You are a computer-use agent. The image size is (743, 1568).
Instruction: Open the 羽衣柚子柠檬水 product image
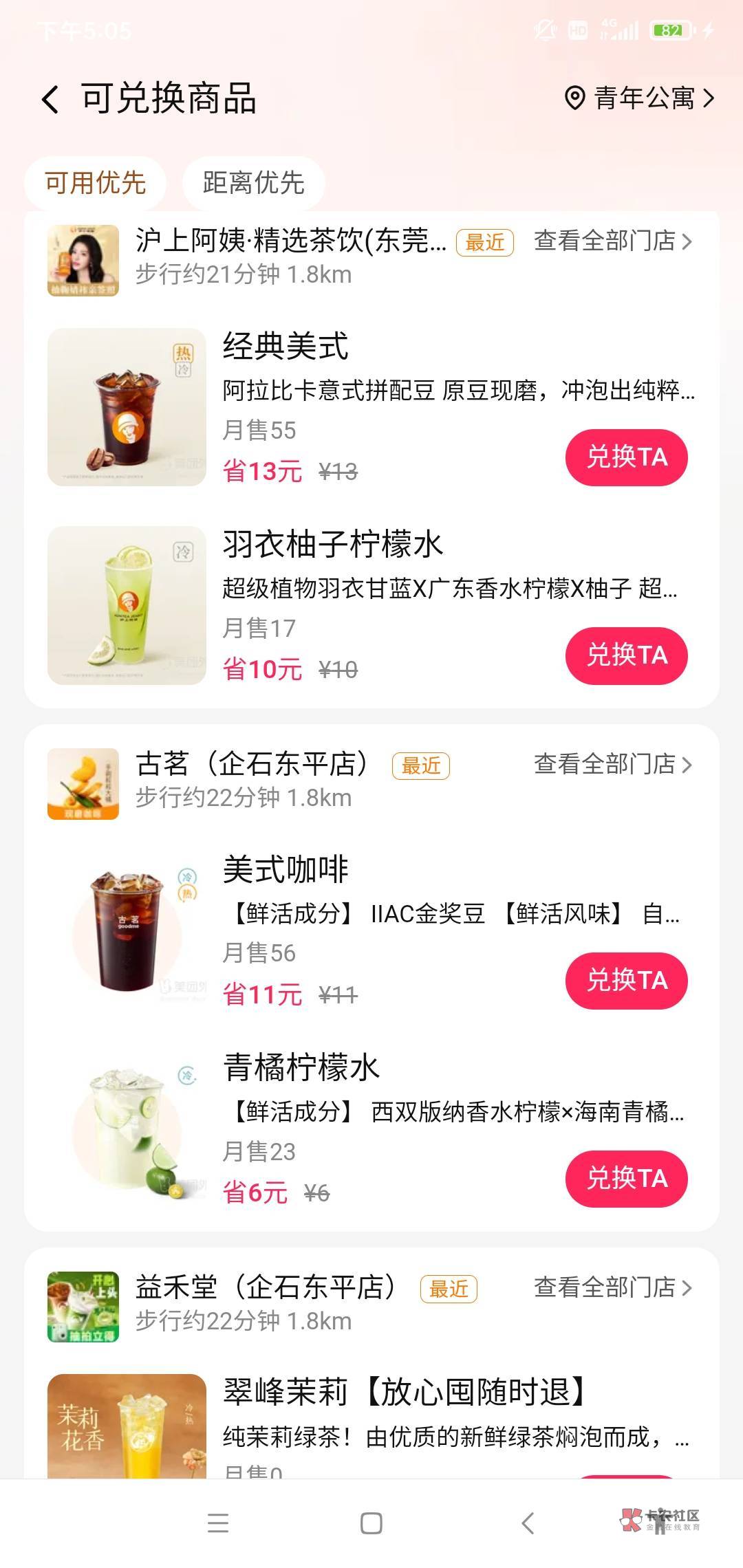(127, 605)
